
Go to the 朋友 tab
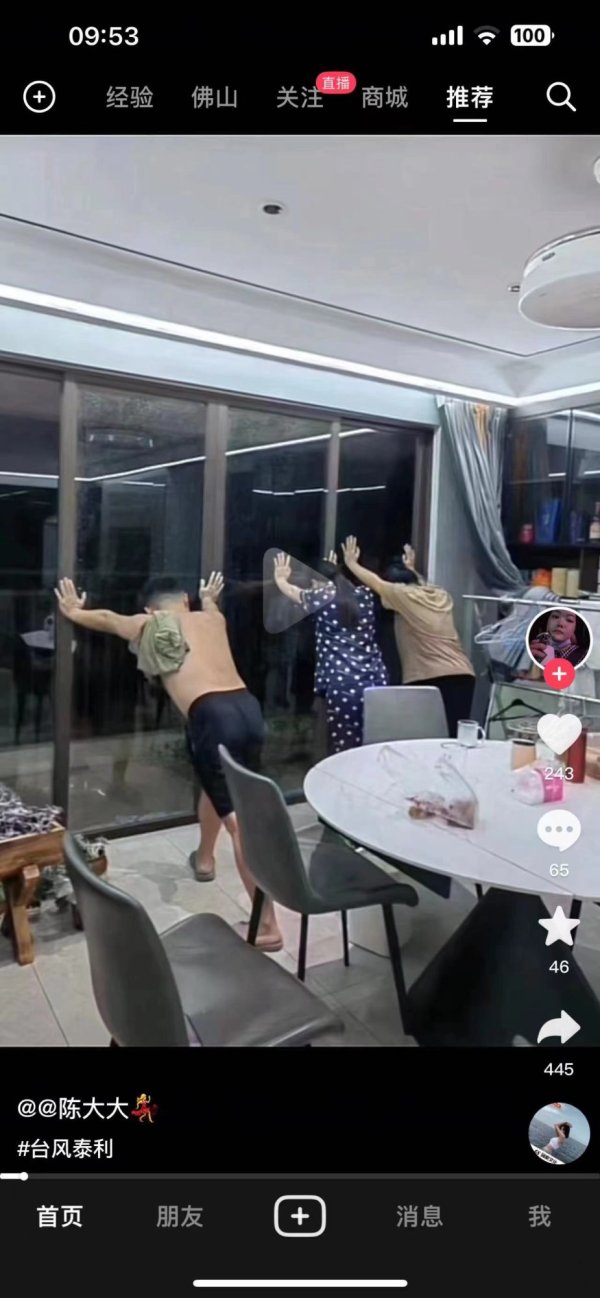(x=180, y=1216)
